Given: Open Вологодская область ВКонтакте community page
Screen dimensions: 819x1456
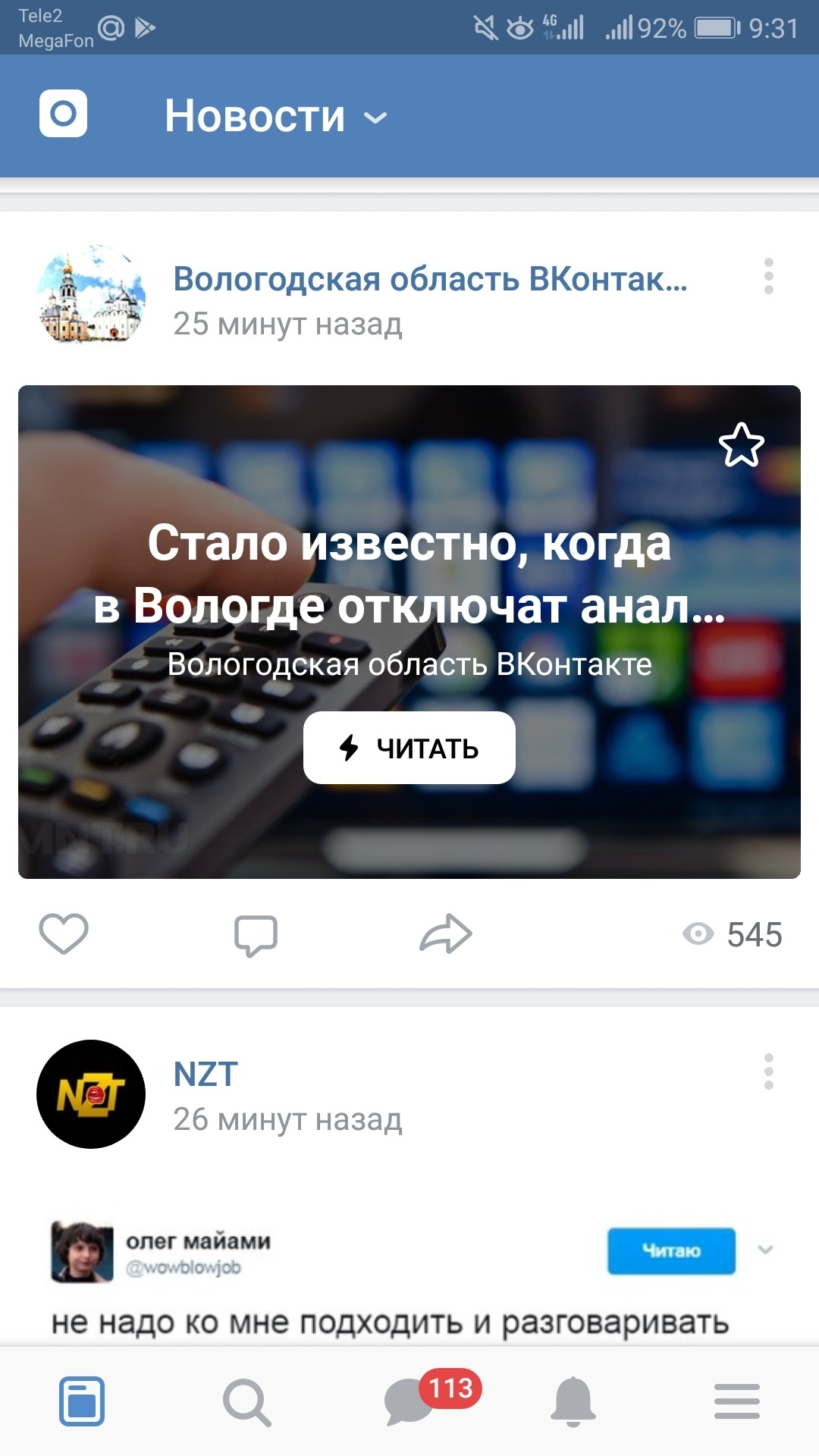Looking at the screenshot, I should (429, 279).
